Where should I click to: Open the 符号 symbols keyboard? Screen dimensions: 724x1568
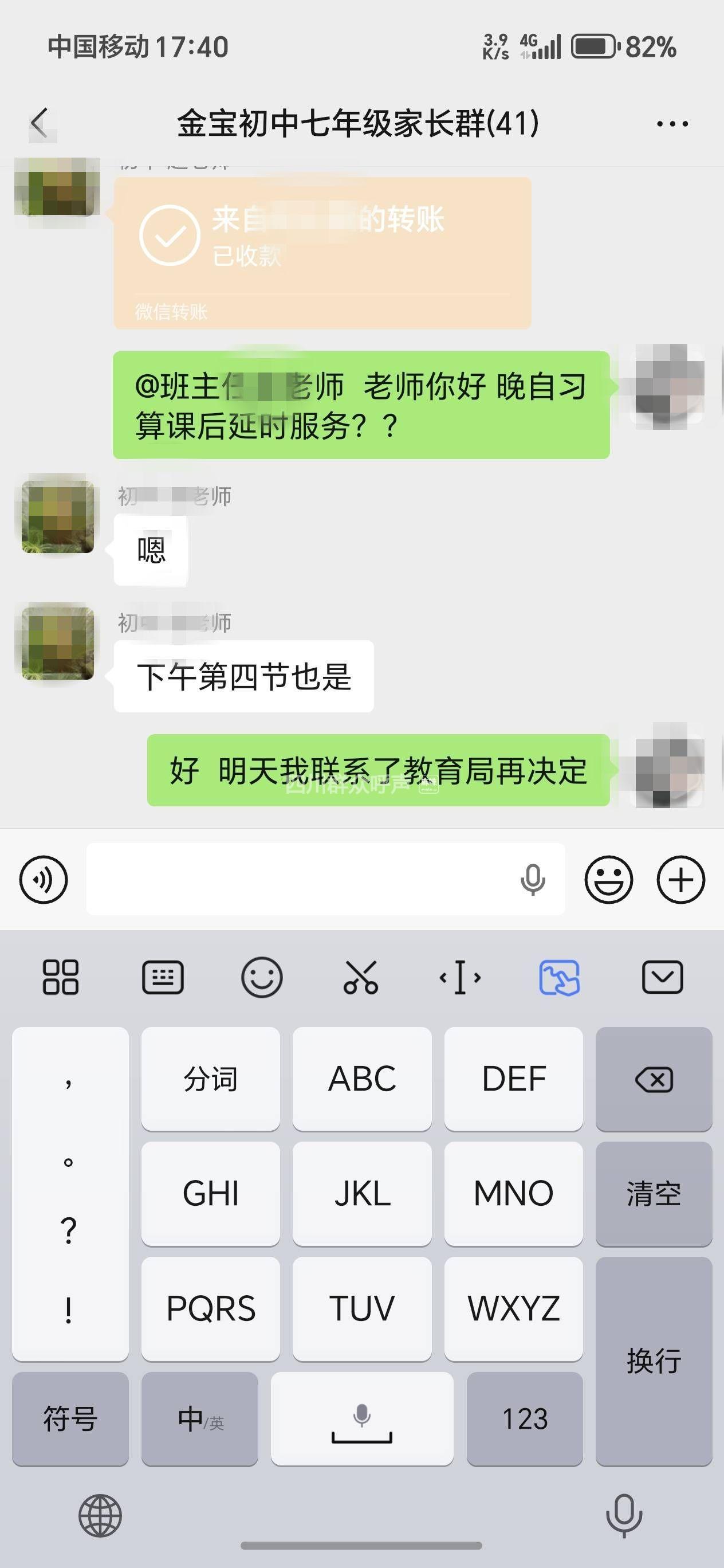point(70,1419)
